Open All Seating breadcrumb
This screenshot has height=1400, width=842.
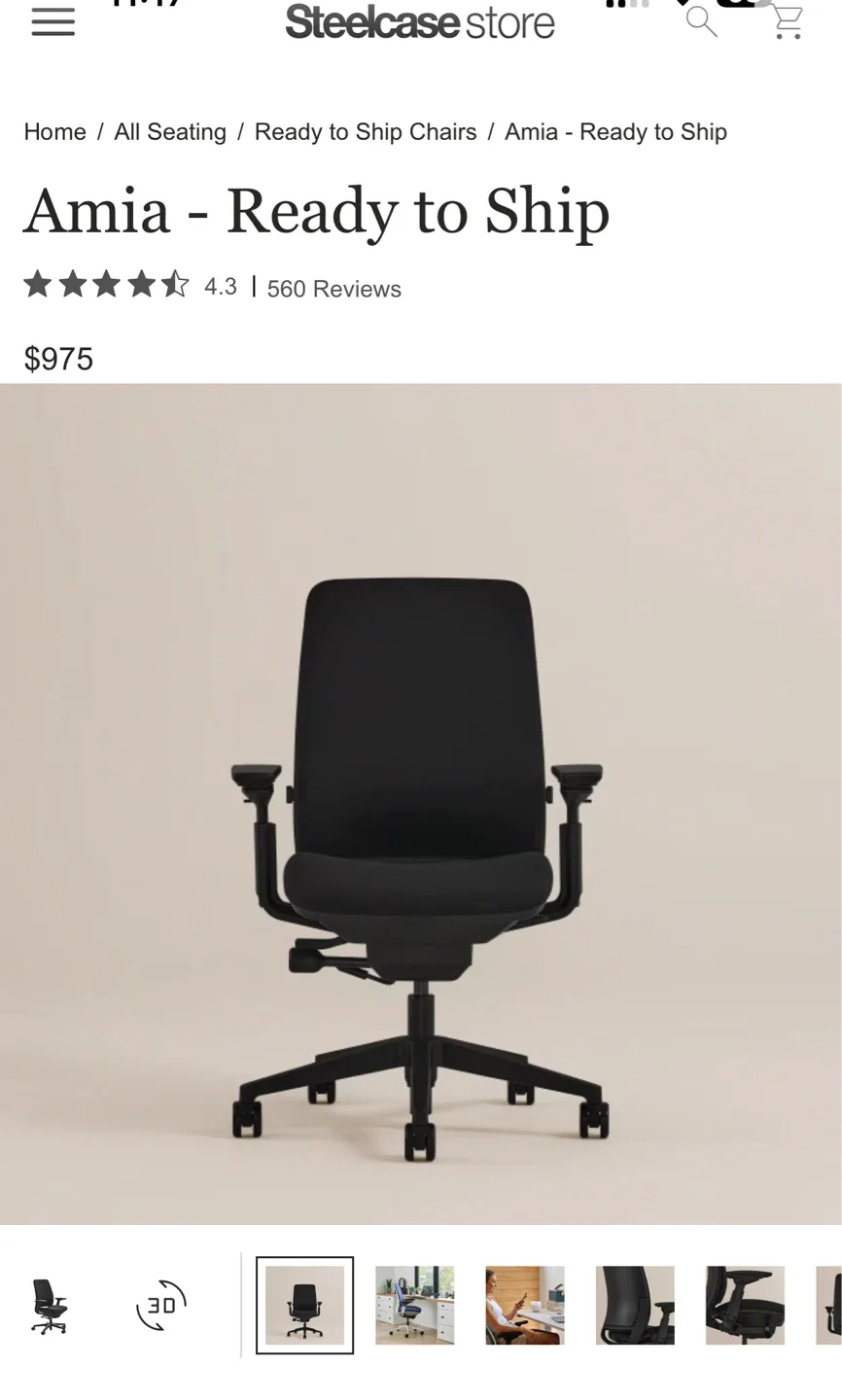(170, 132)
